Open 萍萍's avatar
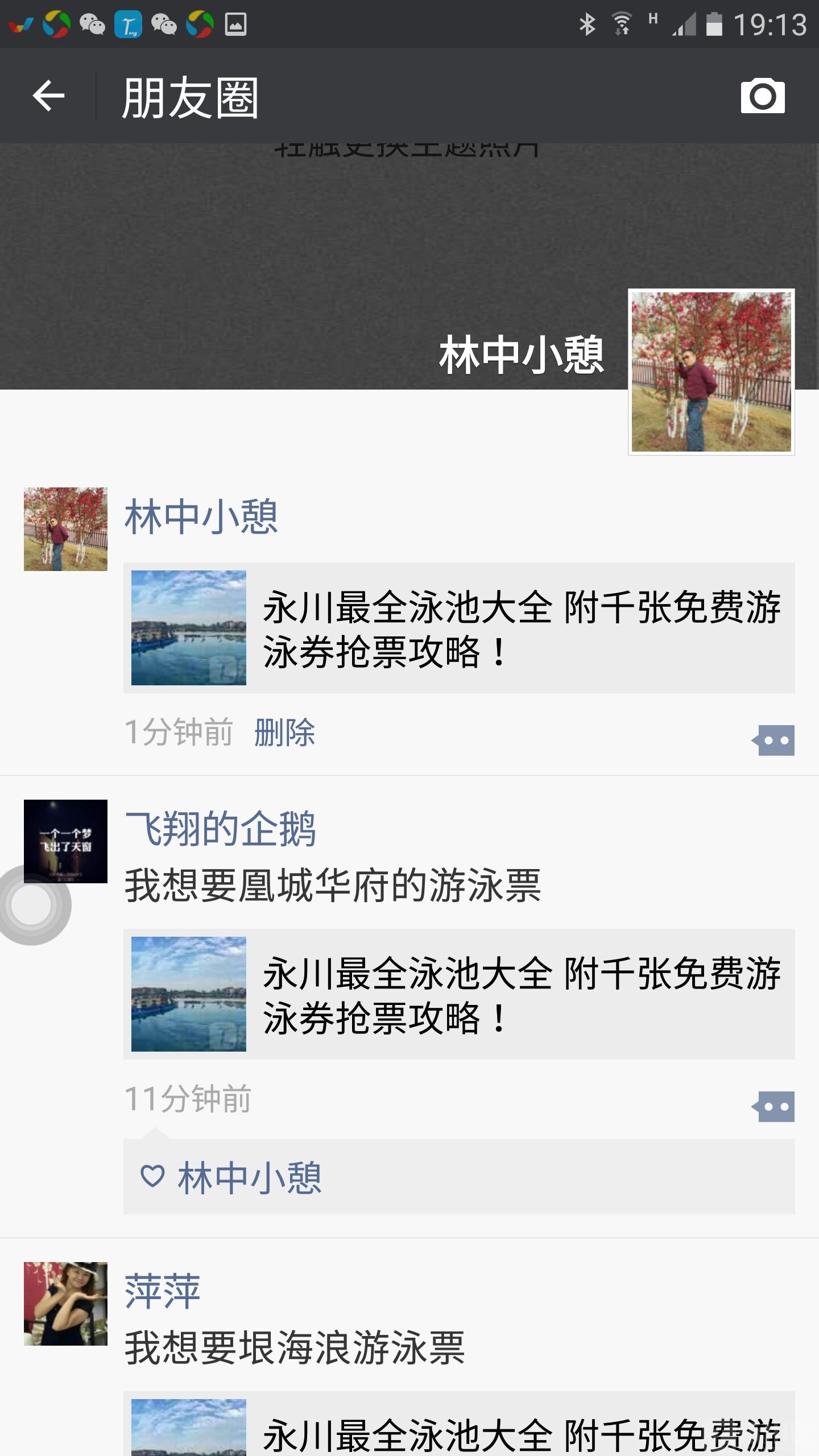The height and width of the screenshot is (1456, 819). click(x=65, y=1304)
